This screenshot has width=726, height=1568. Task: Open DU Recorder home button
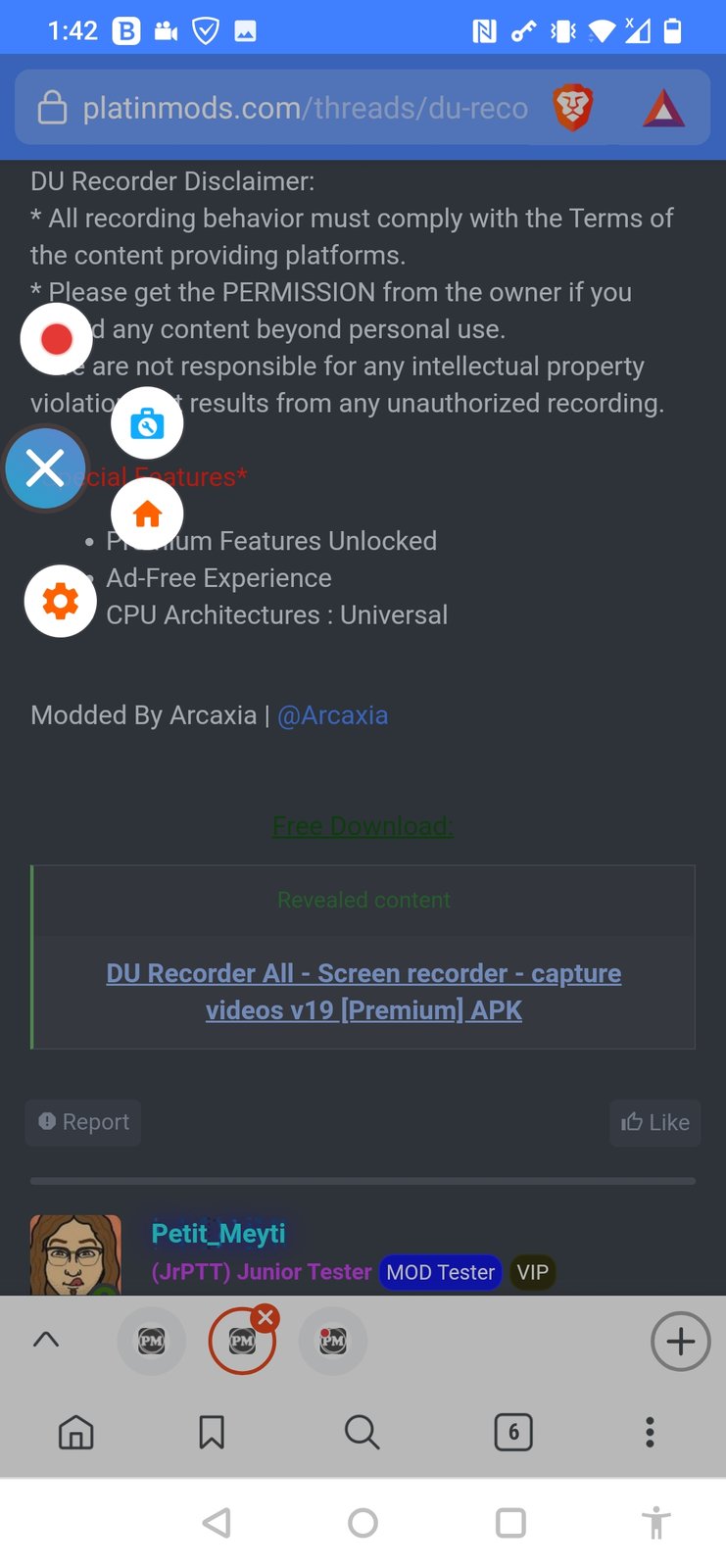147,514
